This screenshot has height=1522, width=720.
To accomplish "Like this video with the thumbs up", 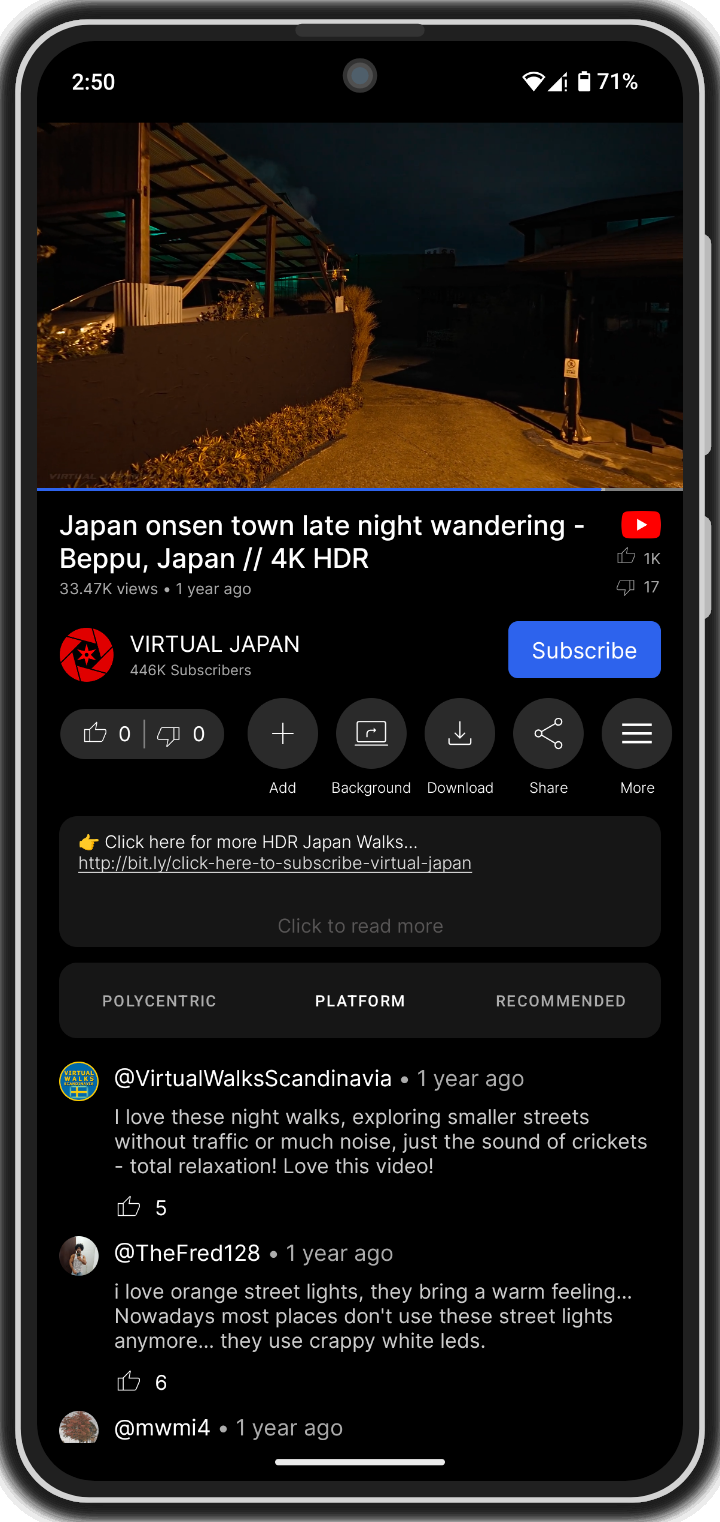I will point(107,734).
